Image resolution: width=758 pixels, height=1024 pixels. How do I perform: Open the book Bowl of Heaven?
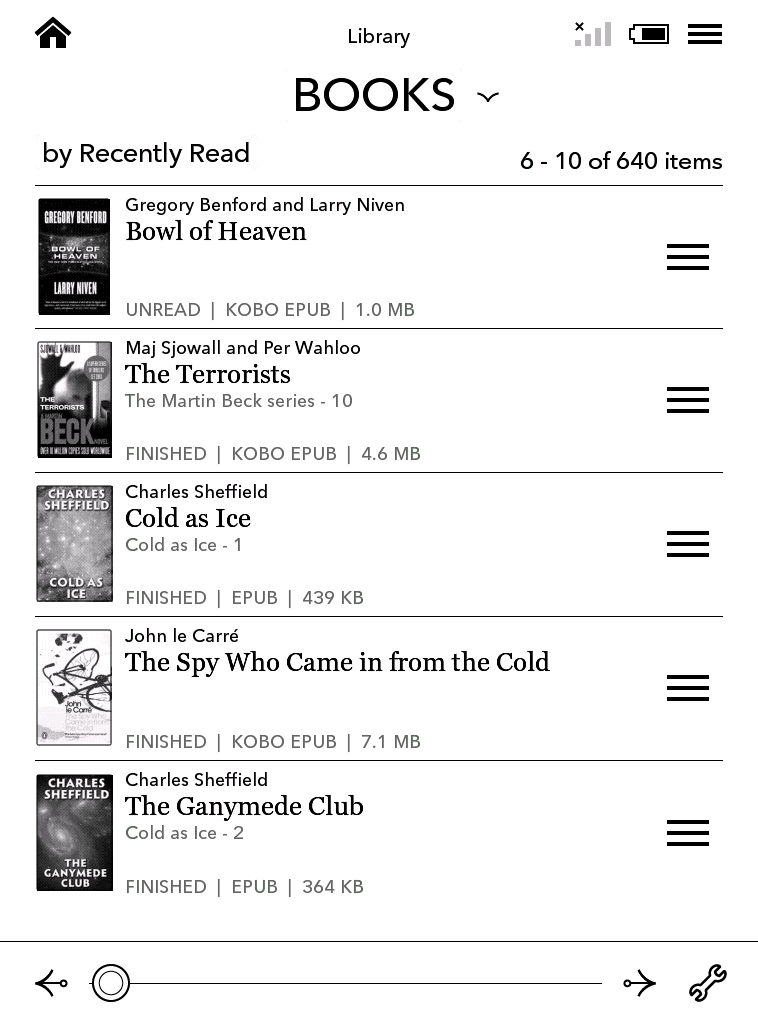[216, 232]
